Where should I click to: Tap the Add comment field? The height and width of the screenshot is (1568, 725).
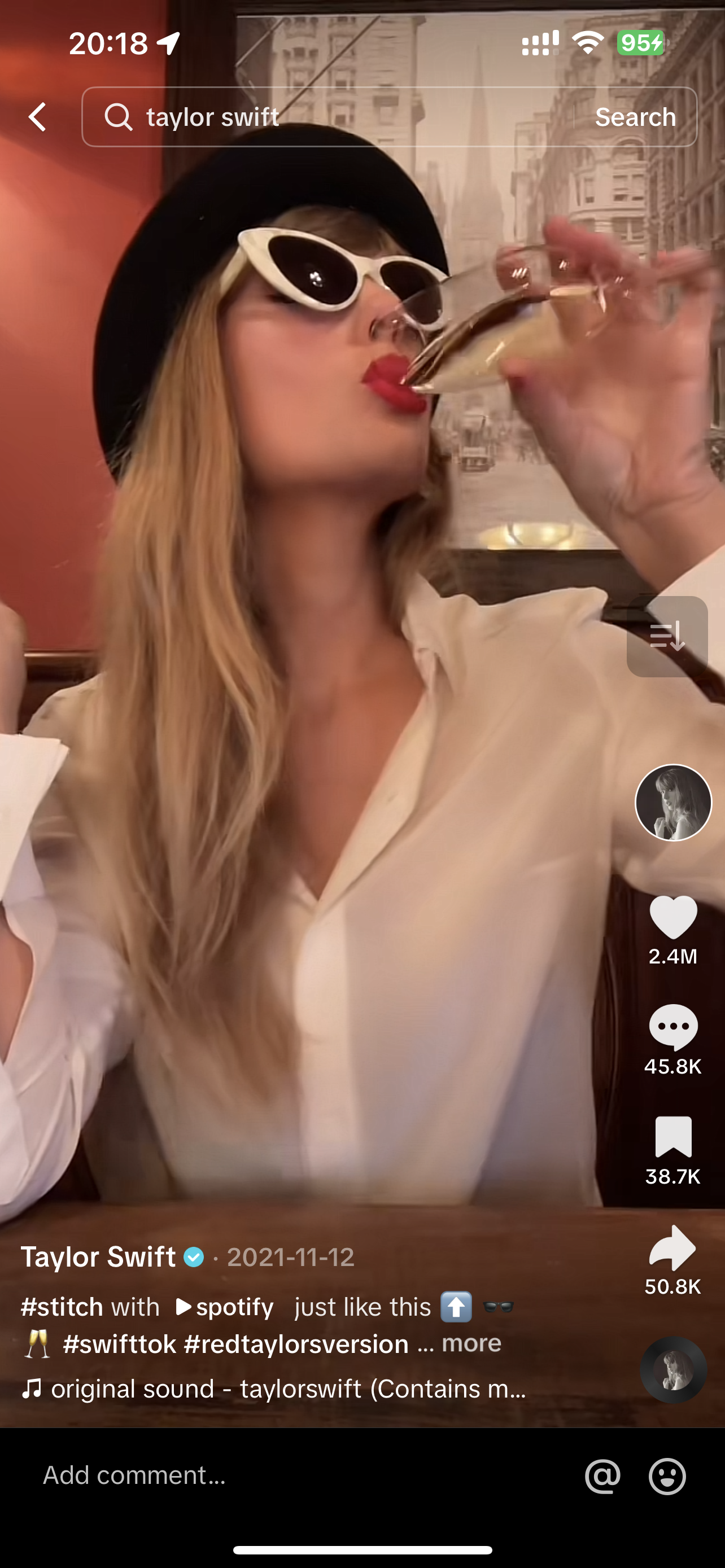tap(243, 1475)
